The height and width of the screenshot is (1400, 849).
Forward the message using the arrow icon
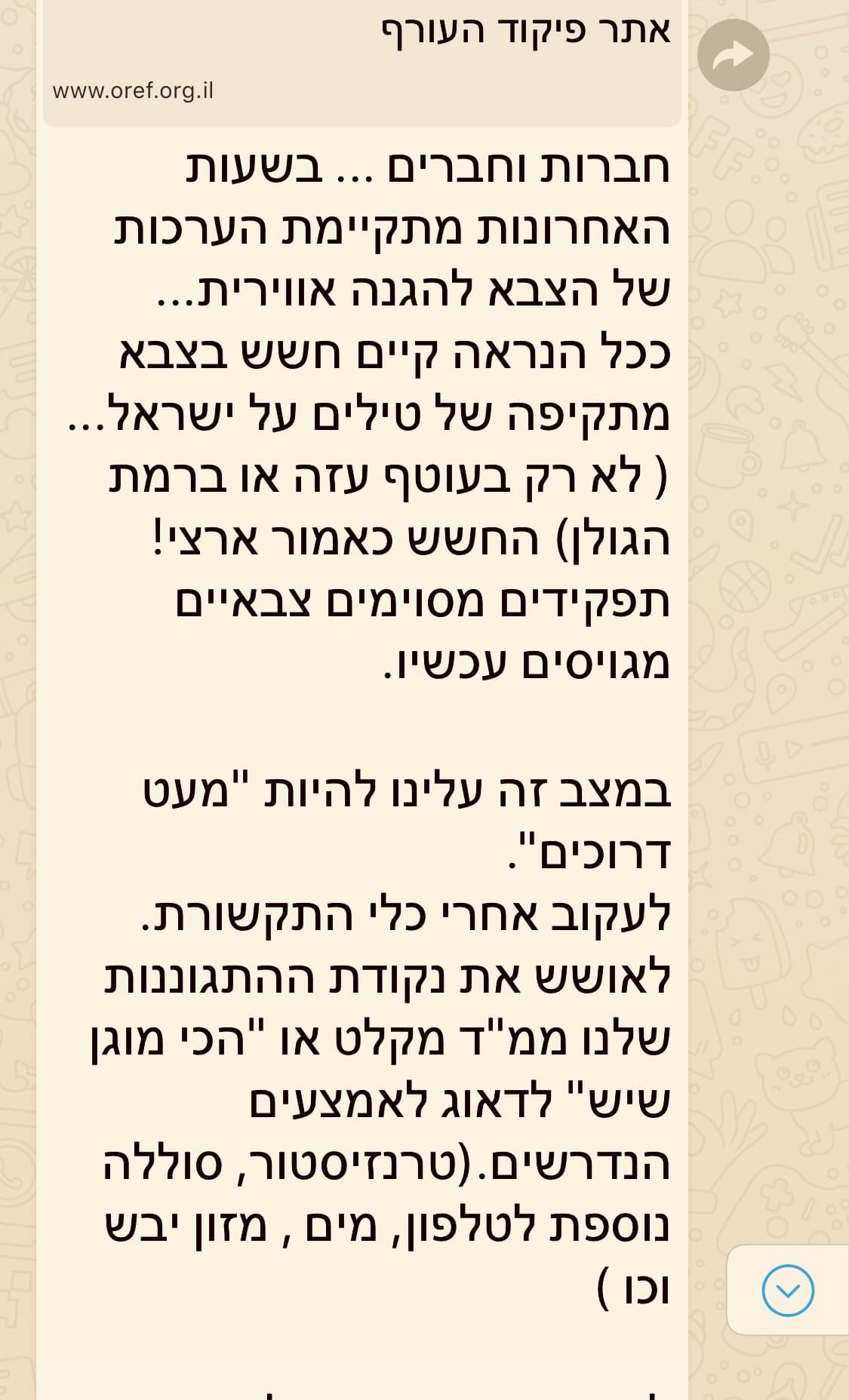point(733,55)
